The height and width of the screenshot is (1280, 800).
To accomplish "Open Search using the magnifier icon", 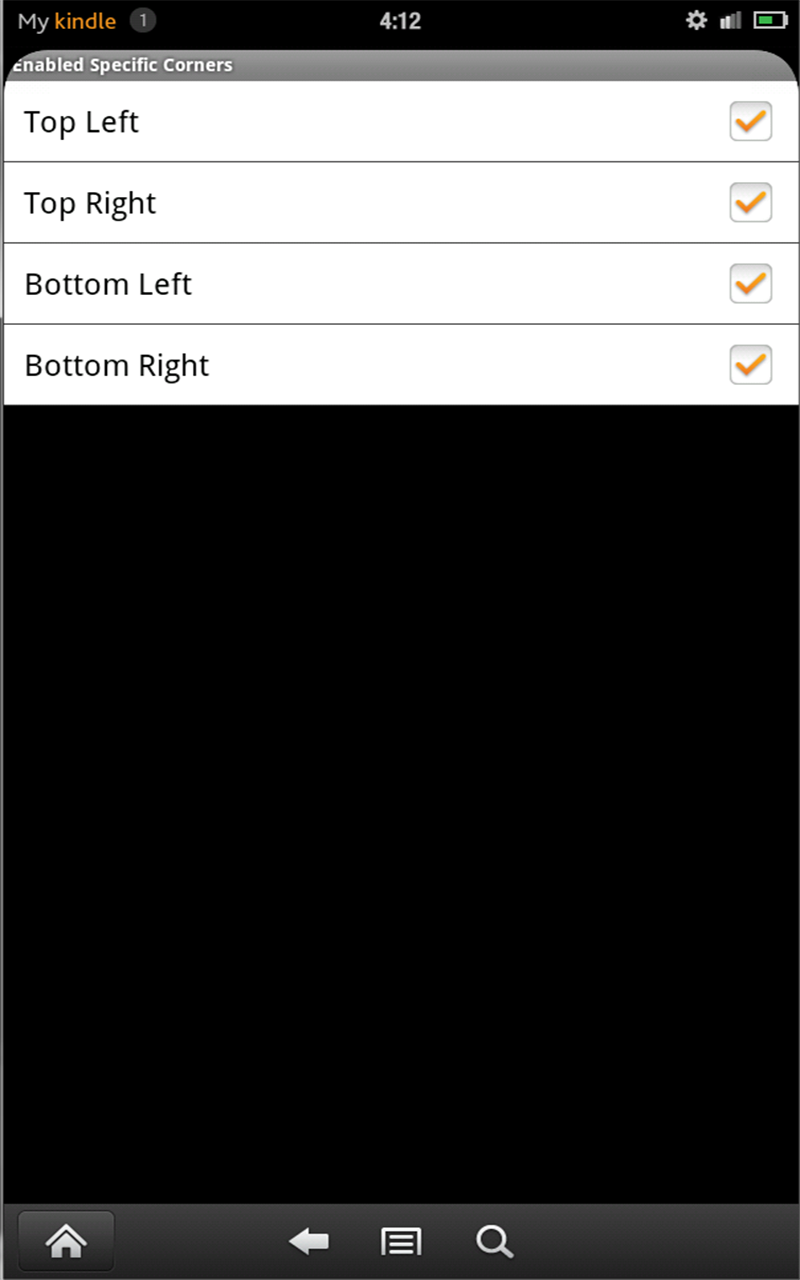I will 494,1241.
